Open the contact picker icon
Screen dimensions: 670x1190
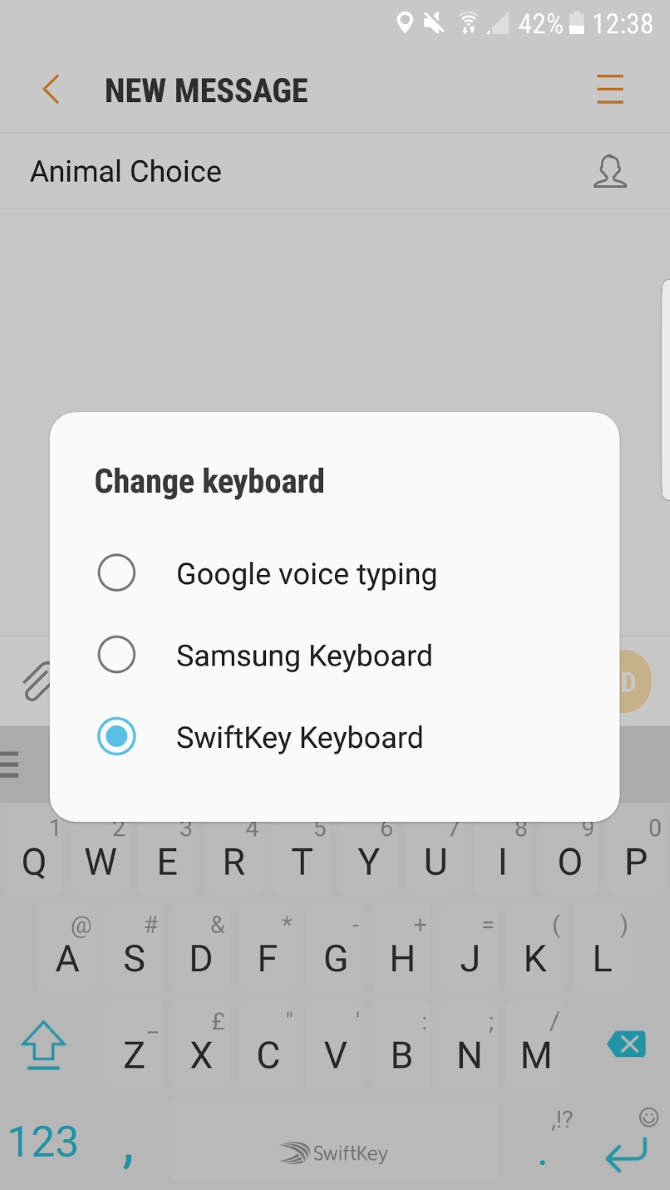click(610, 172)
